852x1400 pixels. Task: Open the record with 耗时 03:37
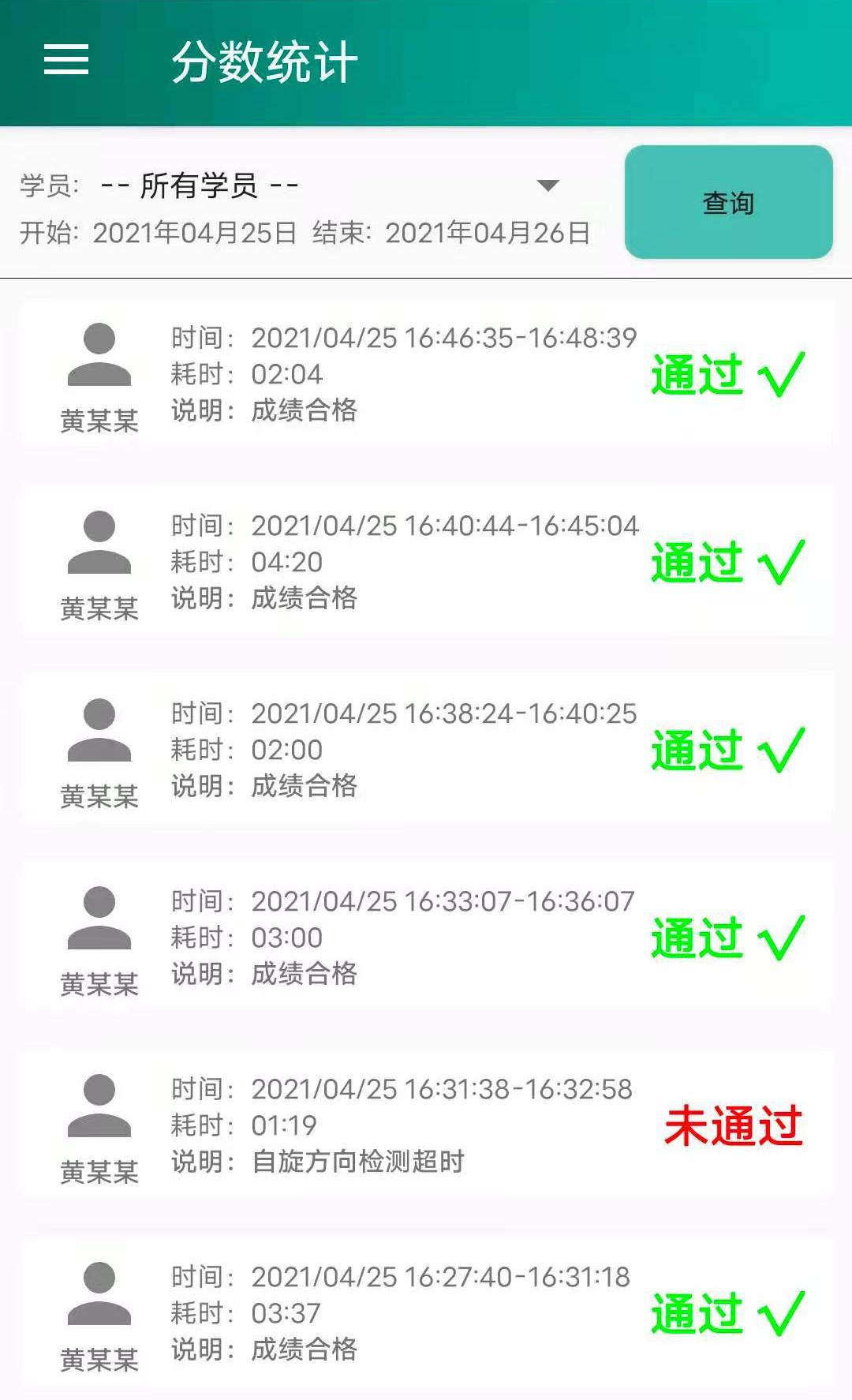426,1313
